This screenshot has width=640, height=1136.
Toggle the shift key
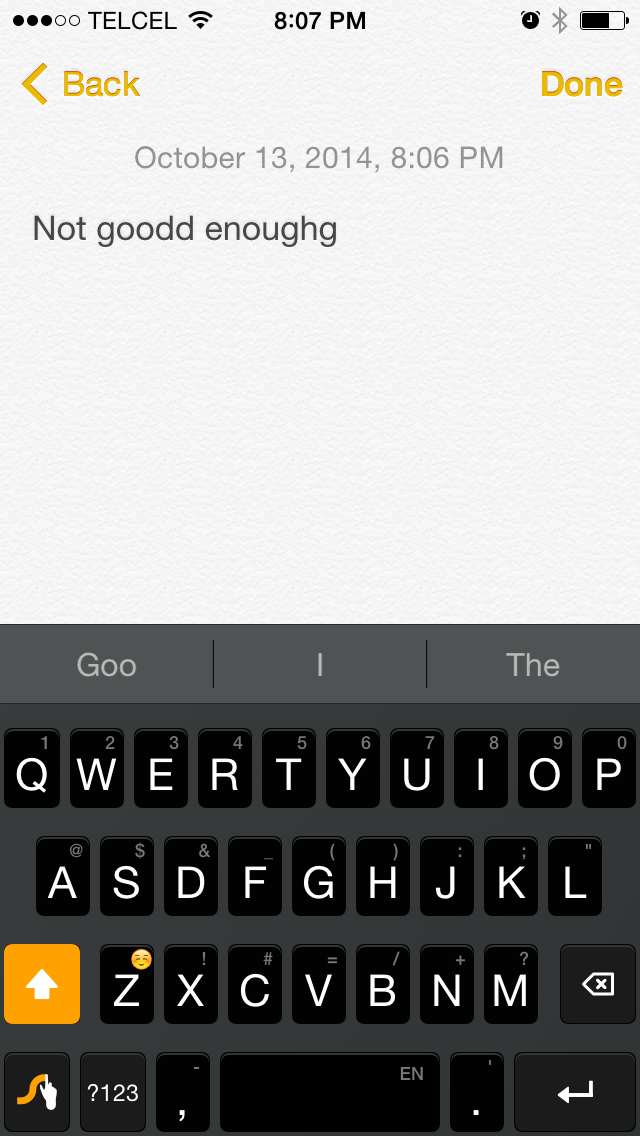click(x=42, y=984)
